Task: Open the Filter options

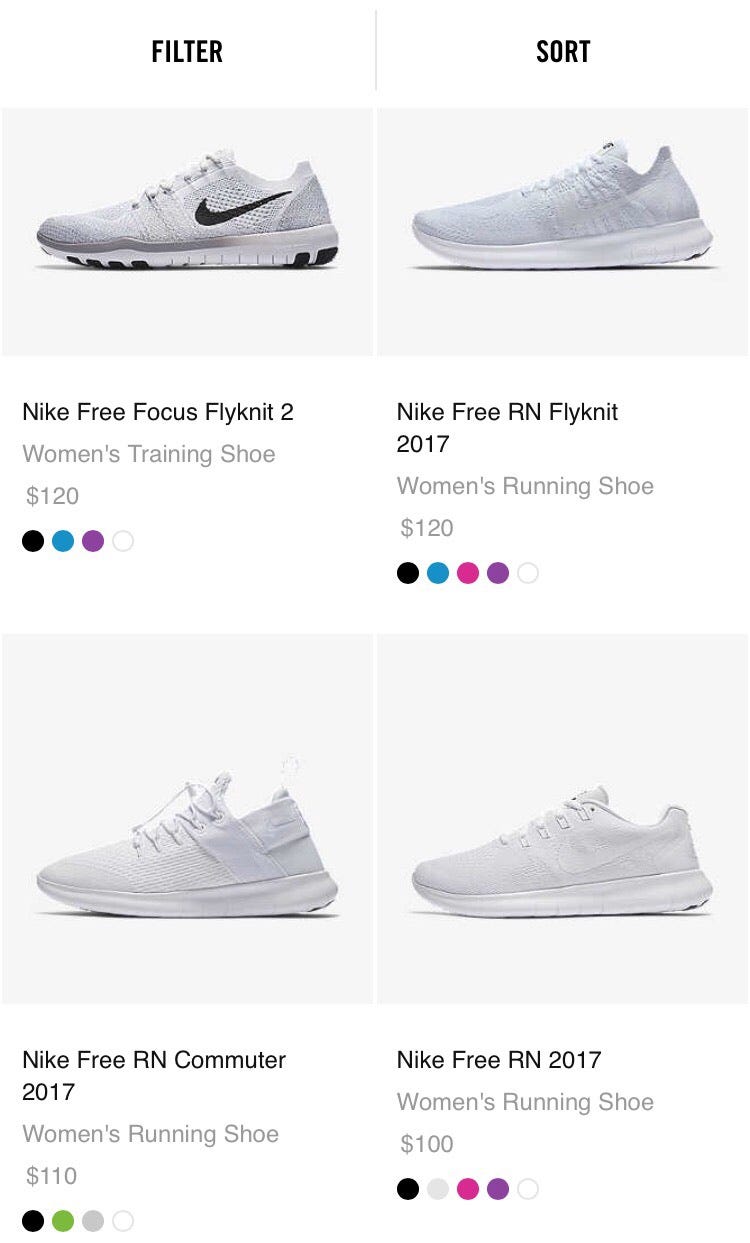Action: tap(187, 52)
